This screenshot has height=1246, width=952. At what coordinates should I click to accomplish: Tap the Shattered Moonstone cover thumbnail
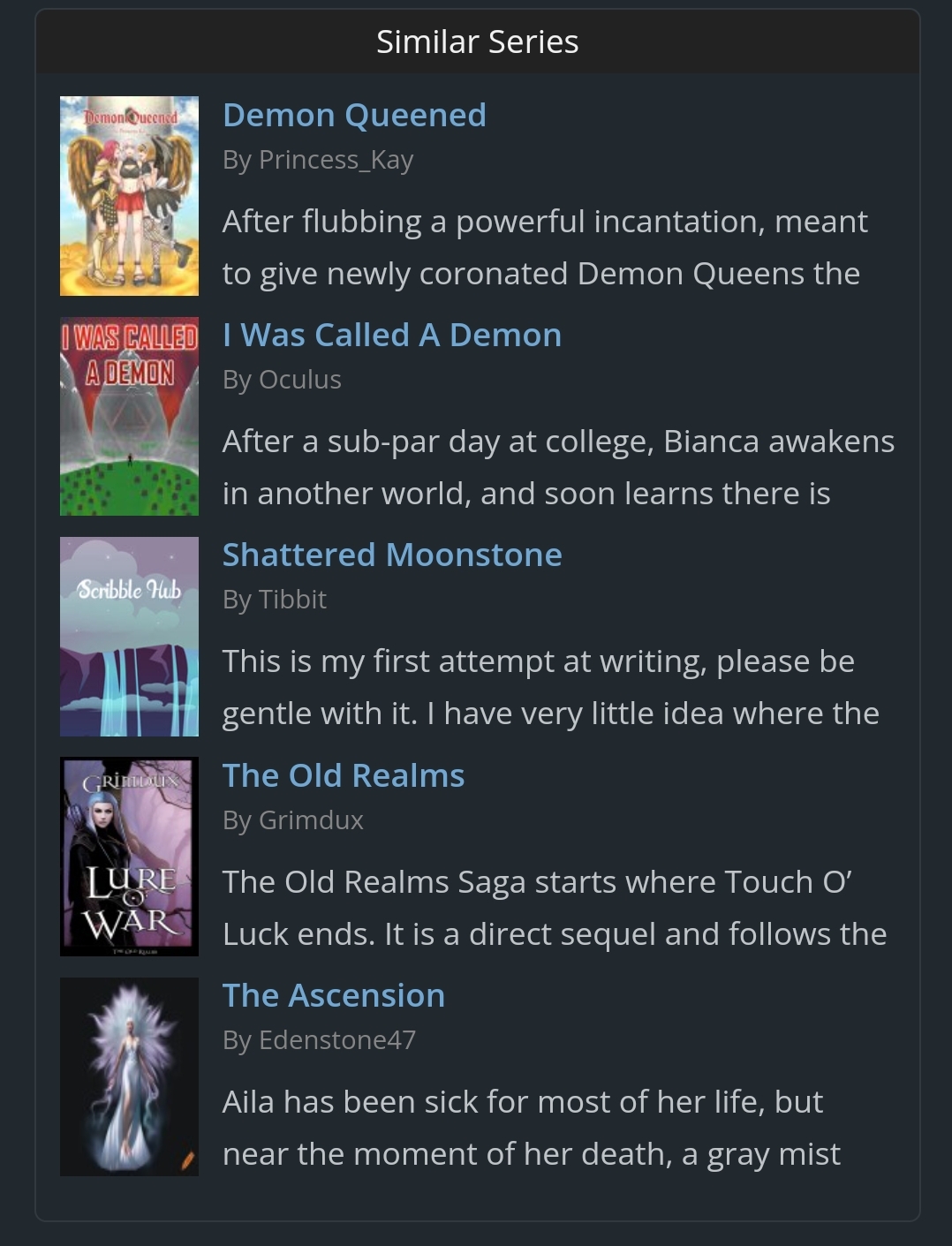pos(129,637)
